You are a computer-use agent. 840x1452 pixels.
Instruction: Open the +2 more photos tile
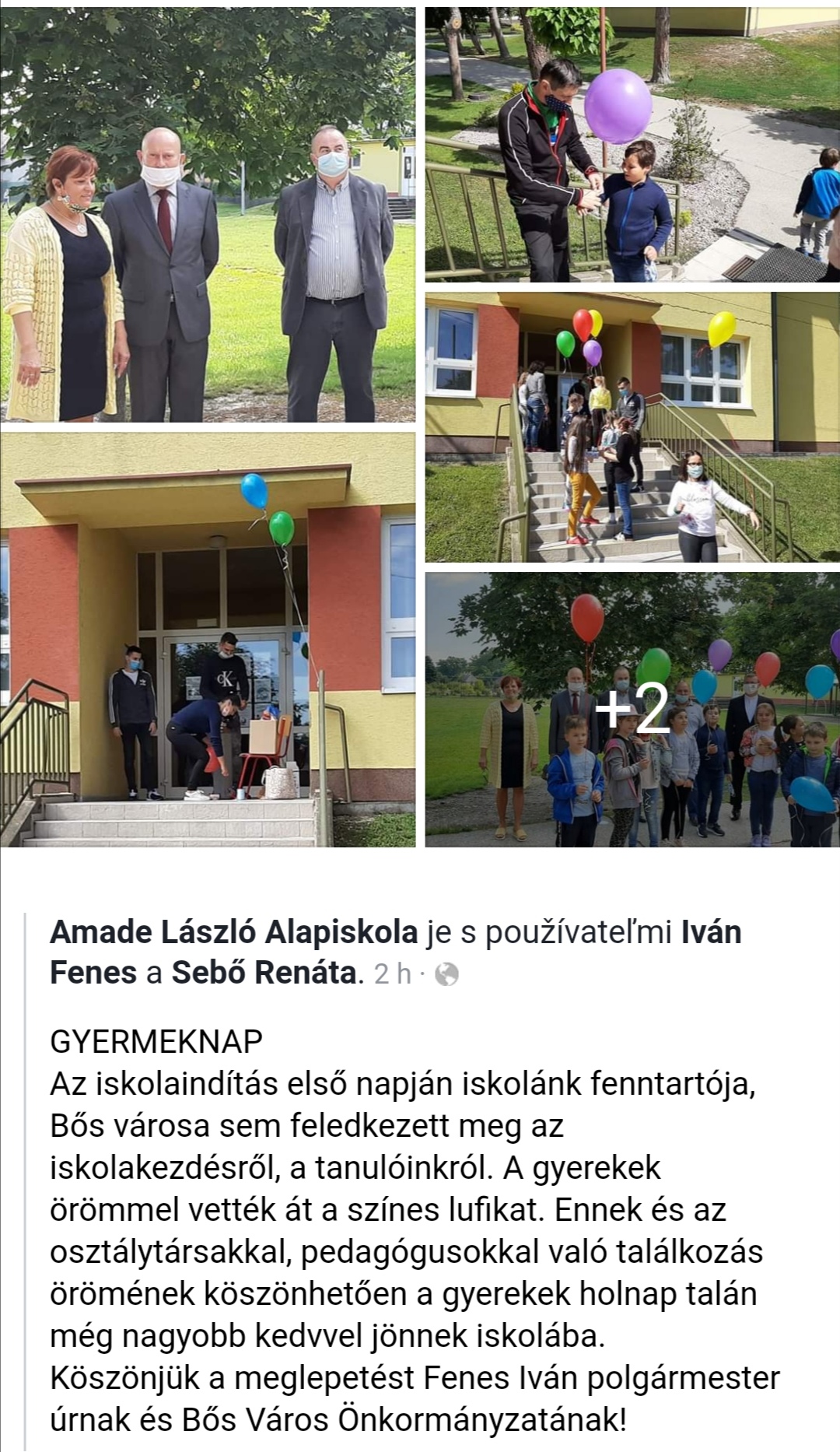click(632, 710)
